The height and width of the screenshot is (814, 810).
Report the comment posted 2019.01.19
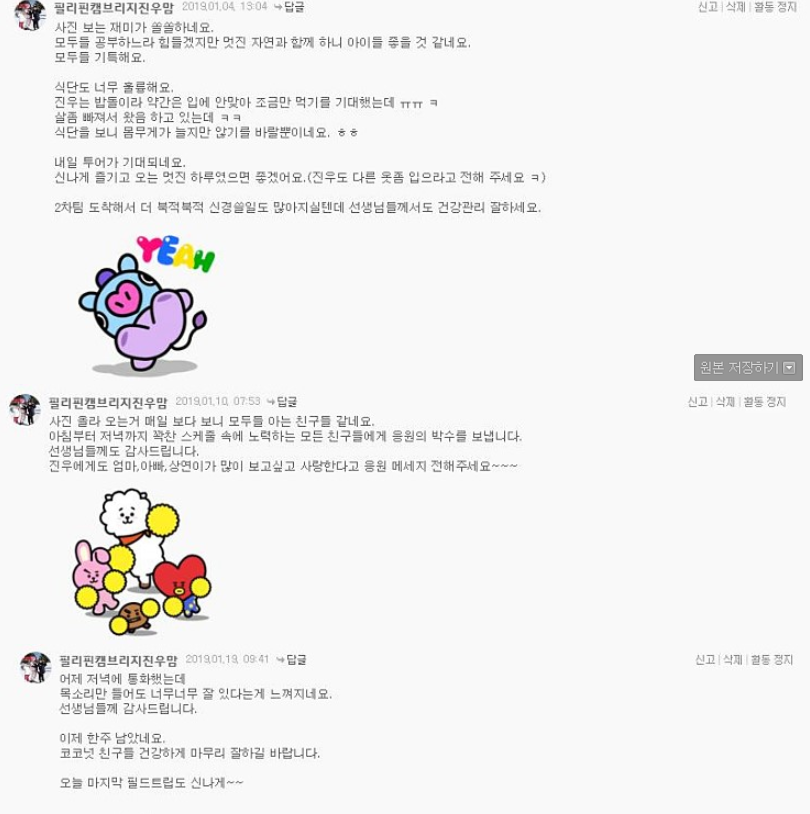click(x=705, y=660)
